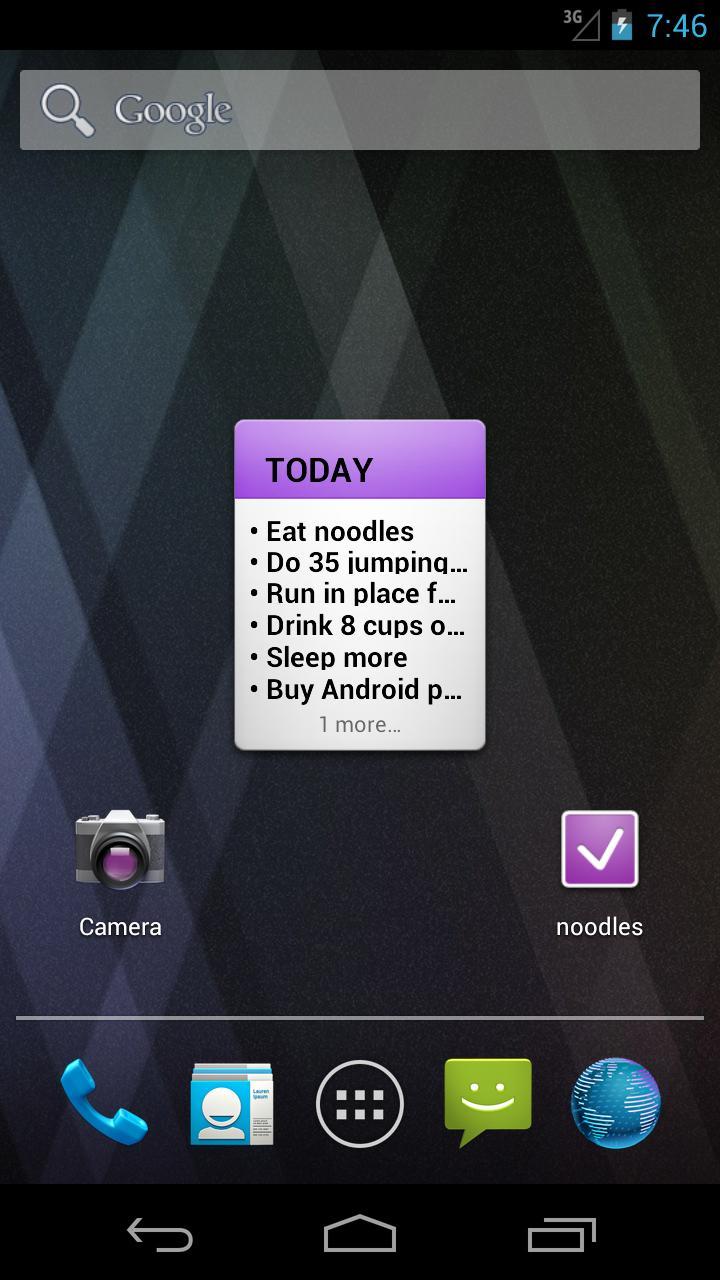Open the Phone dialer
Viewport: 720px width, 1280px height.
tap(103, 1103)
